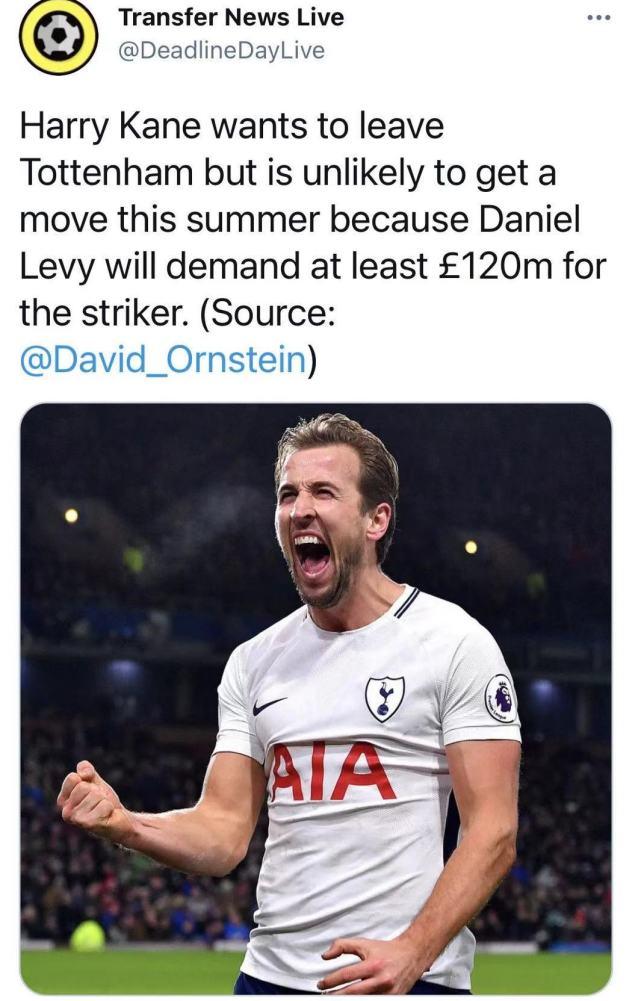Open the Transfer News Live account name
Screen dimensions: 641x1001
231,18
